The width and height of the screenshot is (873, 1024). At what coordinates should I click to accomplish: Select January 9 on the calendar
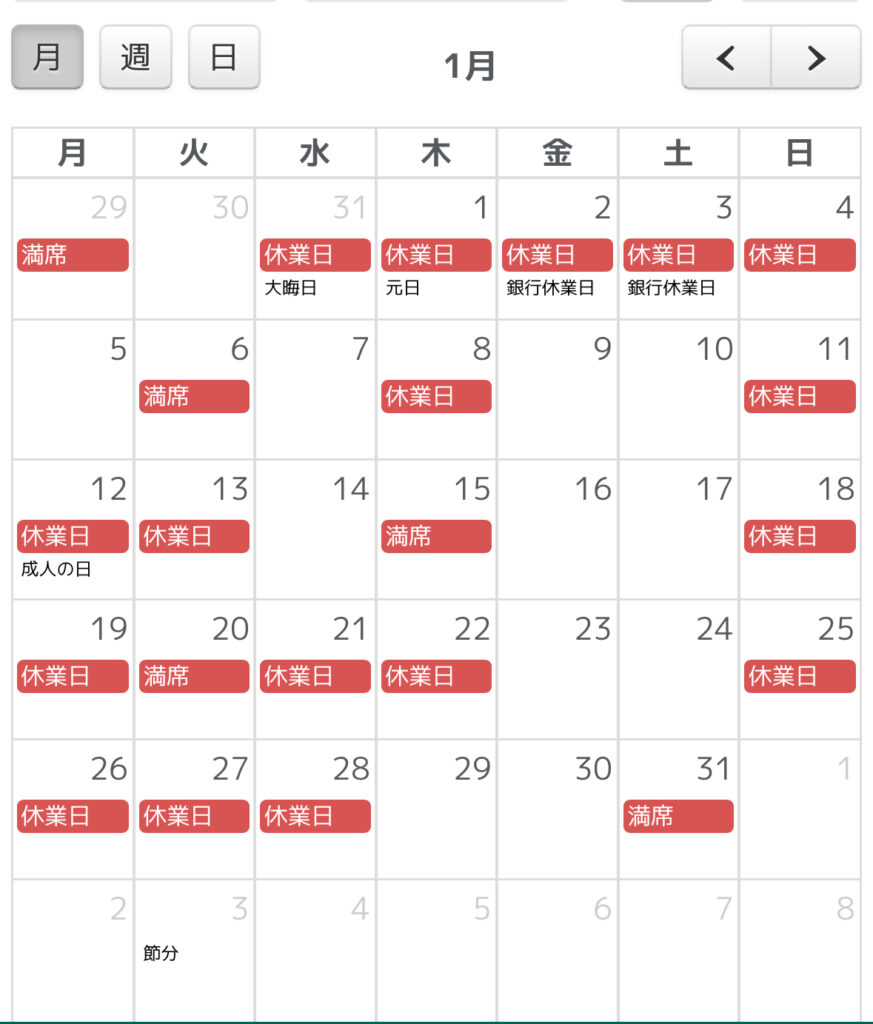click(557, 390)
